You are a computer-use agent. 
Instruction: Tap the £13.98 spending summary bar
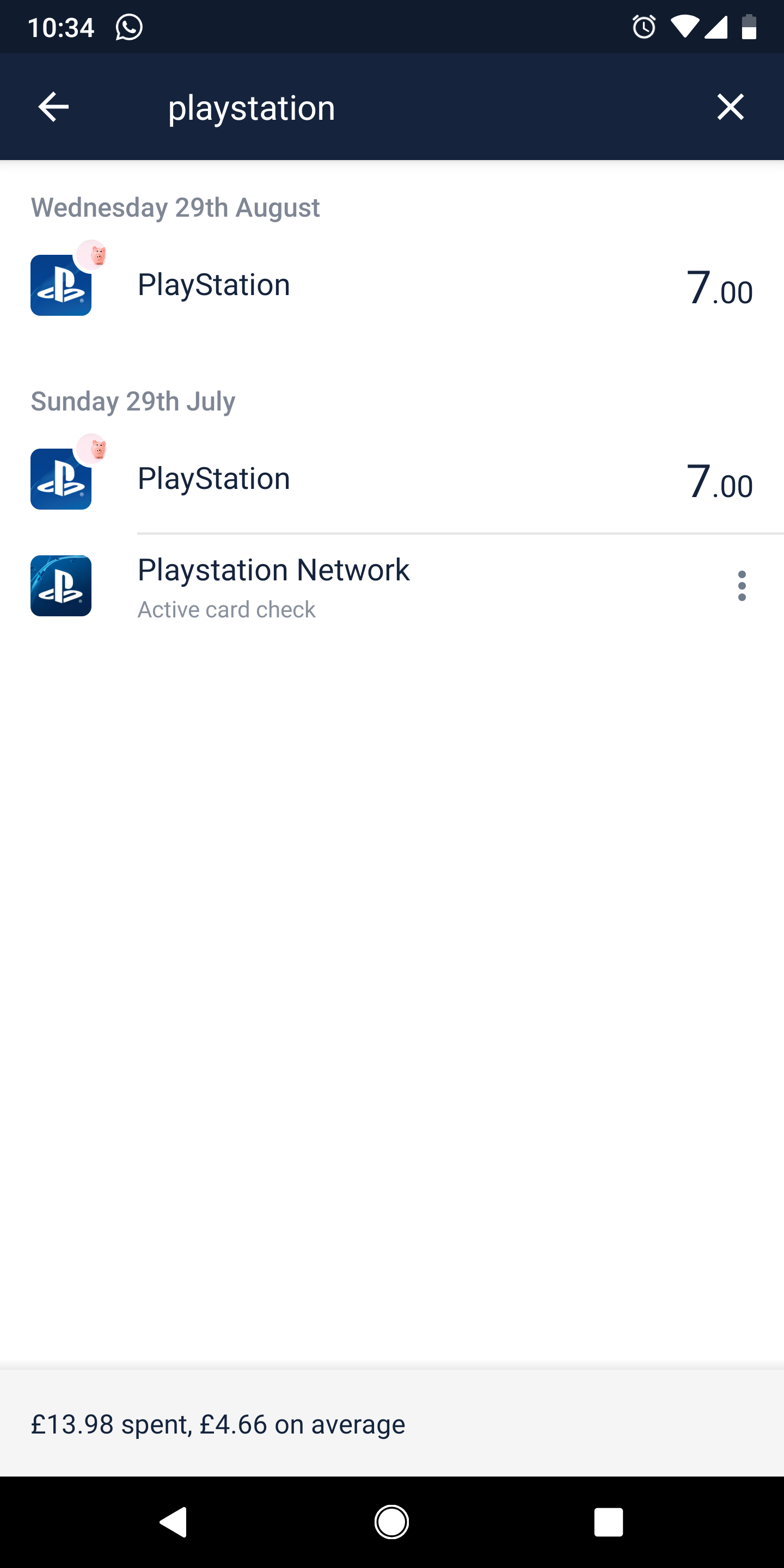(x=392, y=1424)
